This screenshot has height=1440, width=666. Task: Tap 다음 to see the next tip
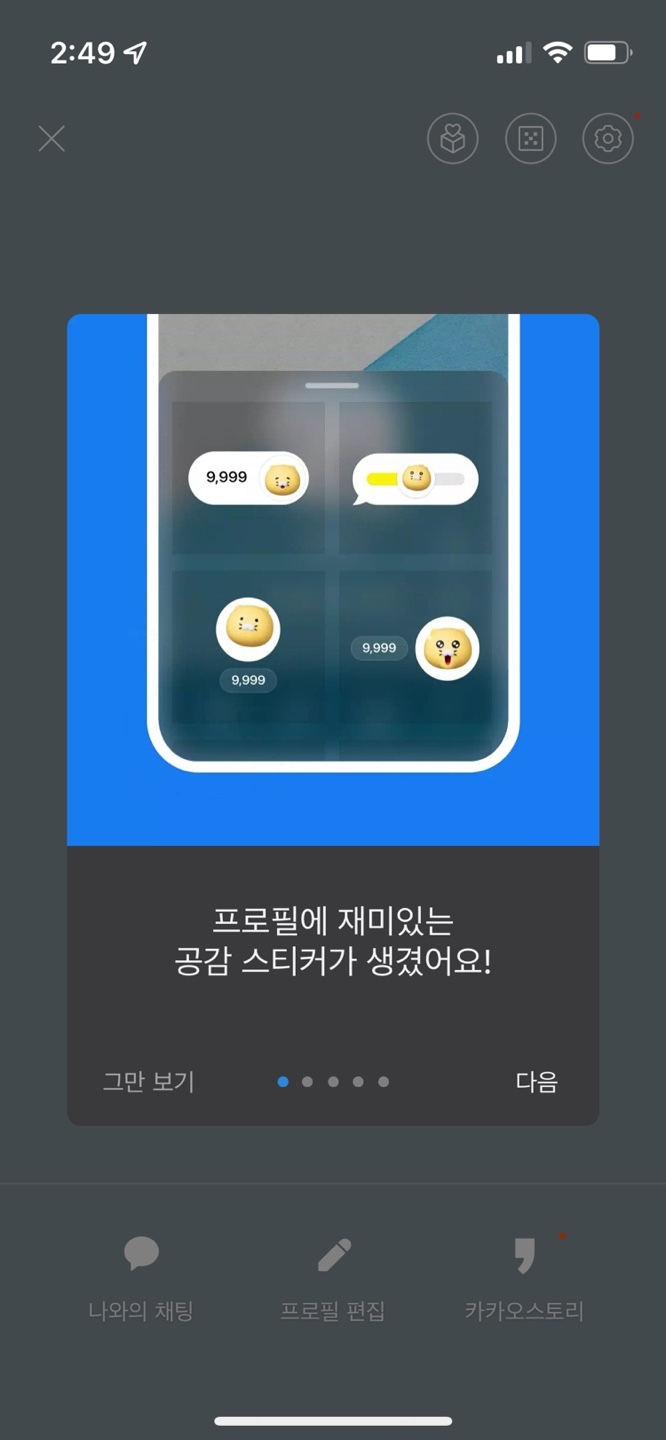point(536,1081)
